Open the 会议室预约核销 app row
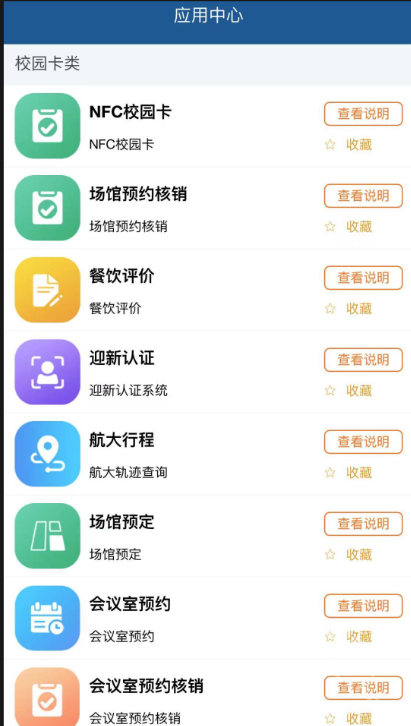 point(207,693)
